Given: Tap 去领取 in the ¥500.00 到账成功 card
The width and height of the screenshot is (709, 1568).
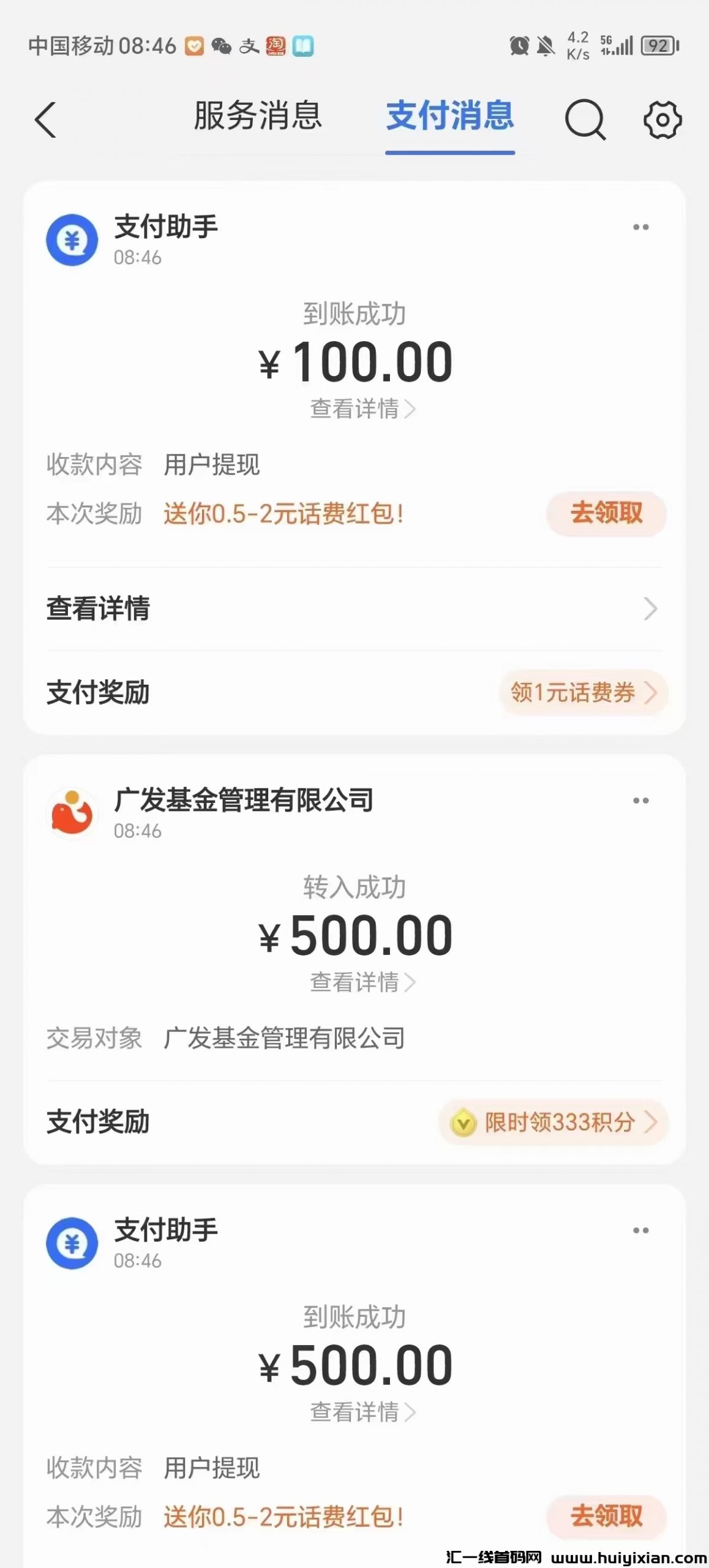Looking at the screenshot, I should [x=606, y=1517].
